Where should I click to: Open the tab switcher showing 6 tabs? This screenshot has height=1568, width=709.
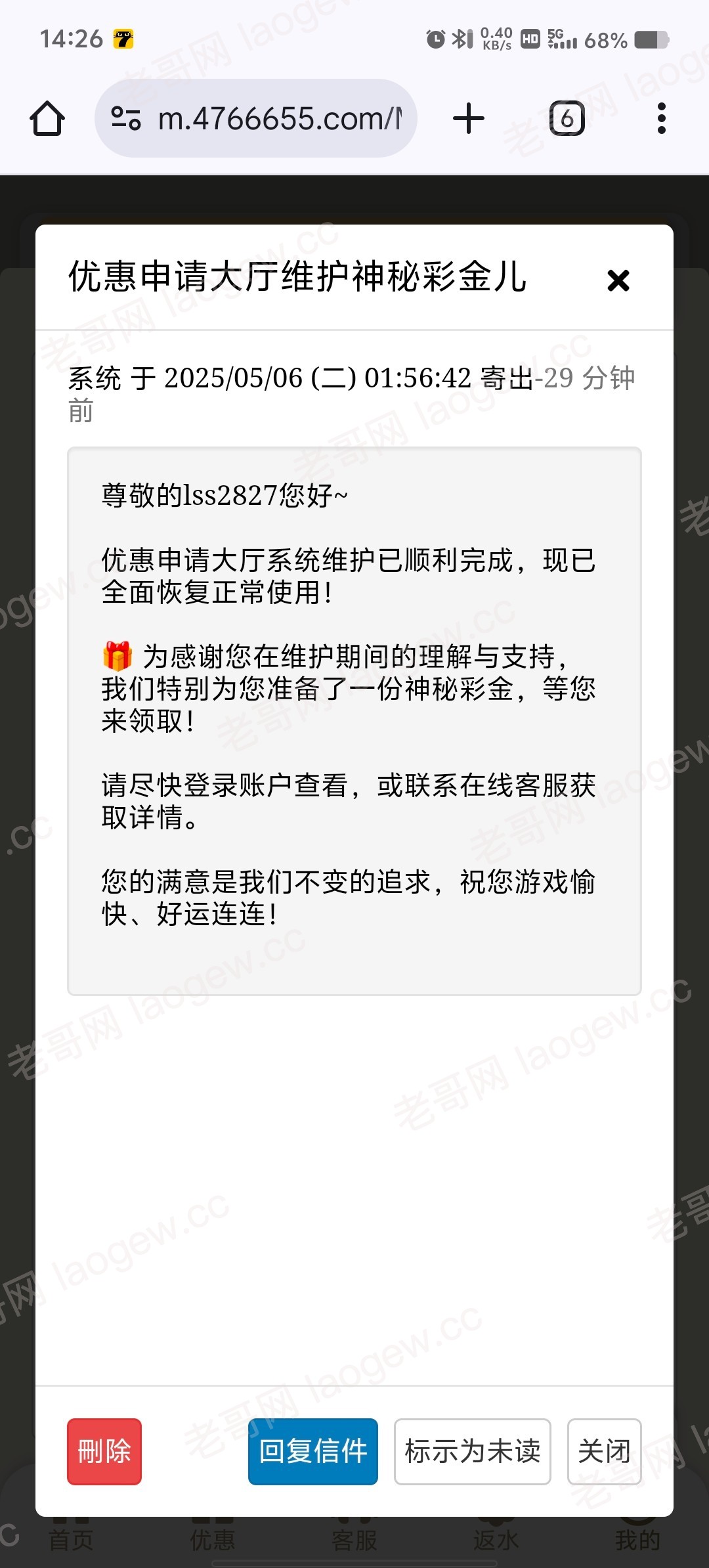(567, 119)
